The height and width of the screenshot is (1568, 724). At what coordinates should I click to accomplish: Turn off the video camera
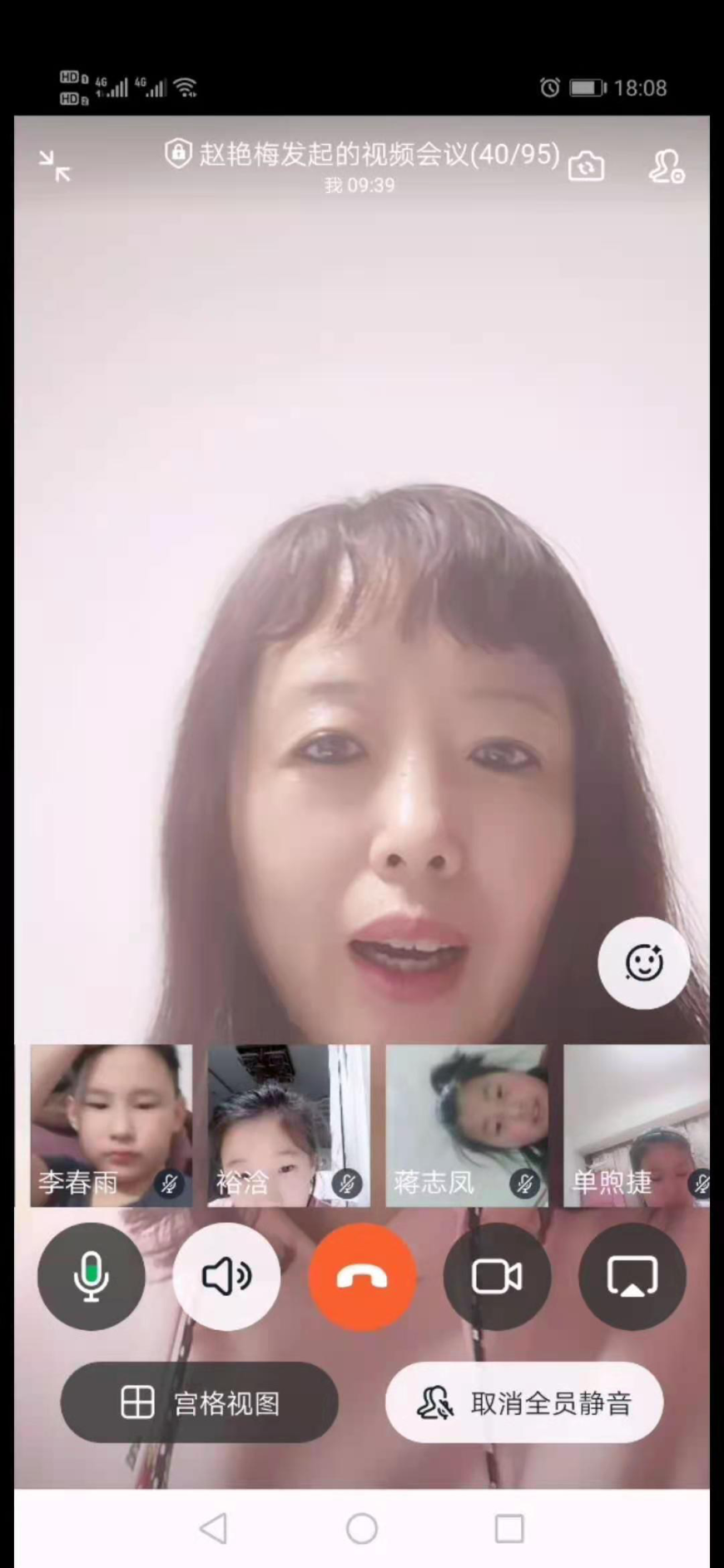coord(497,1276)
